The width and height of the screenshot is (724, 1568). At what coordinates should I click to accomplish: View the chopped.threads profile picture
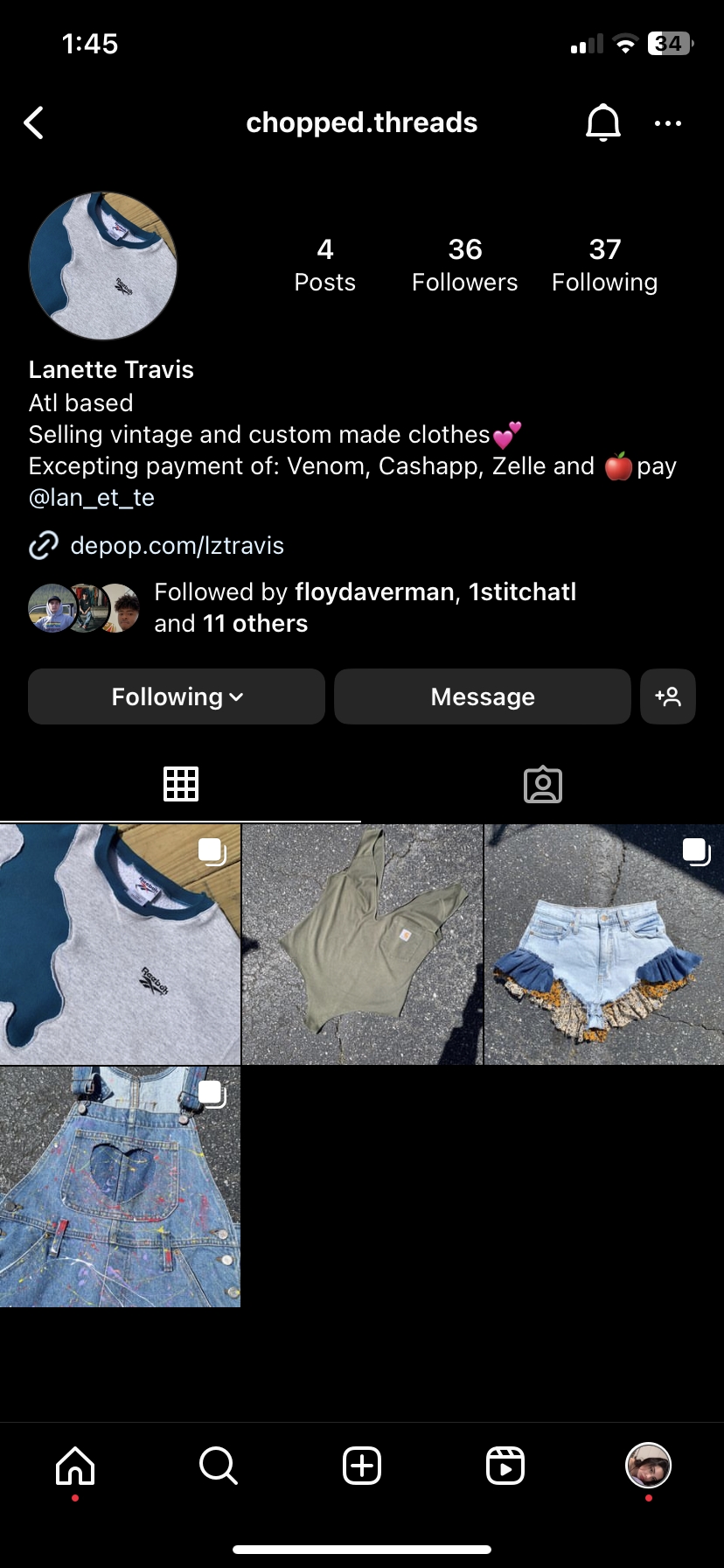point(103,266)
